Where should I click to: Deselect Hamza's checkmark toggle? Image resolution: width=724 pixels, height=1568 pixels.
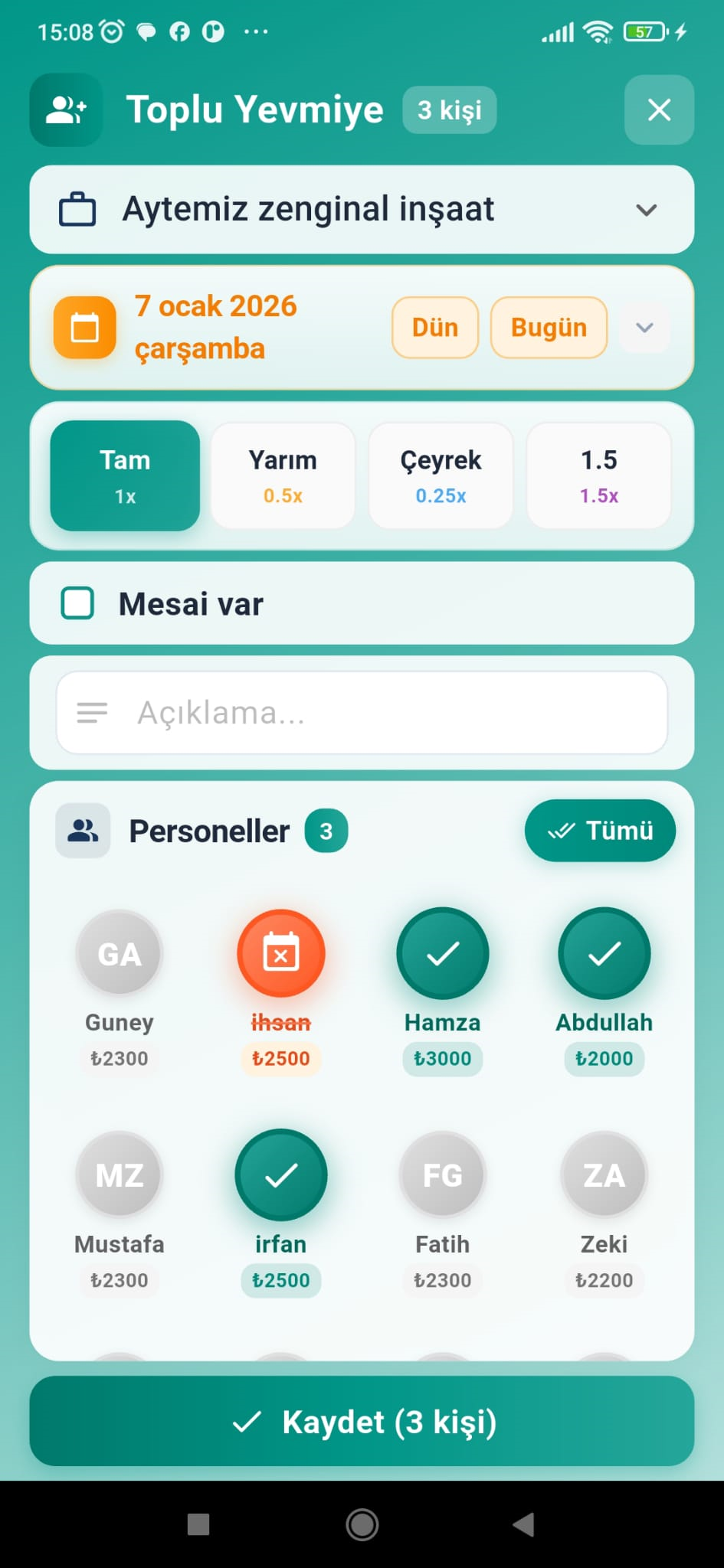click(x=442, y=952)
